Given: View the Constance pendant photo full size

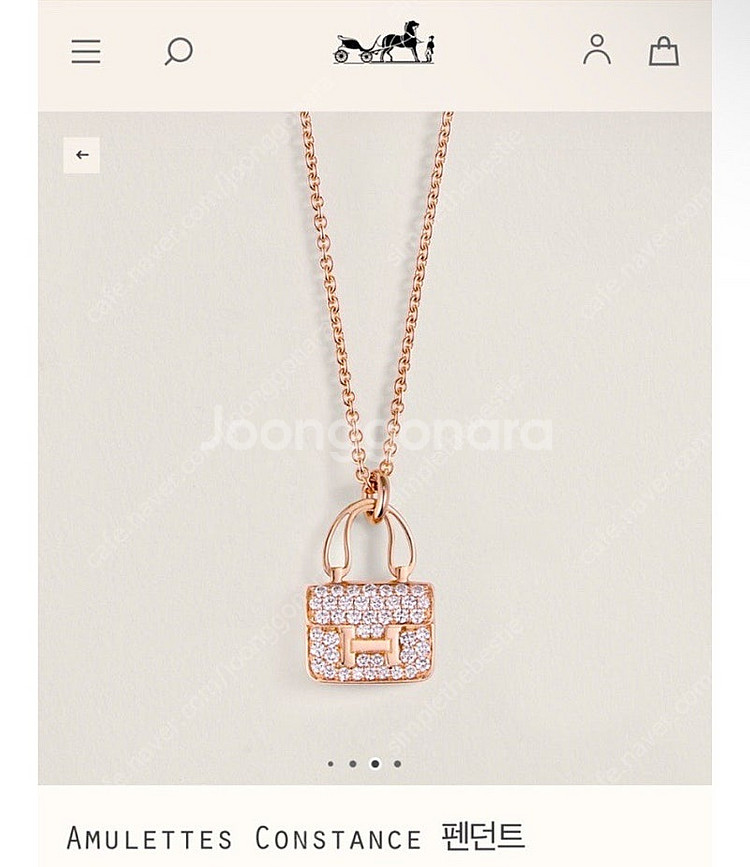Looking at the screenshot, I should 375,450.
